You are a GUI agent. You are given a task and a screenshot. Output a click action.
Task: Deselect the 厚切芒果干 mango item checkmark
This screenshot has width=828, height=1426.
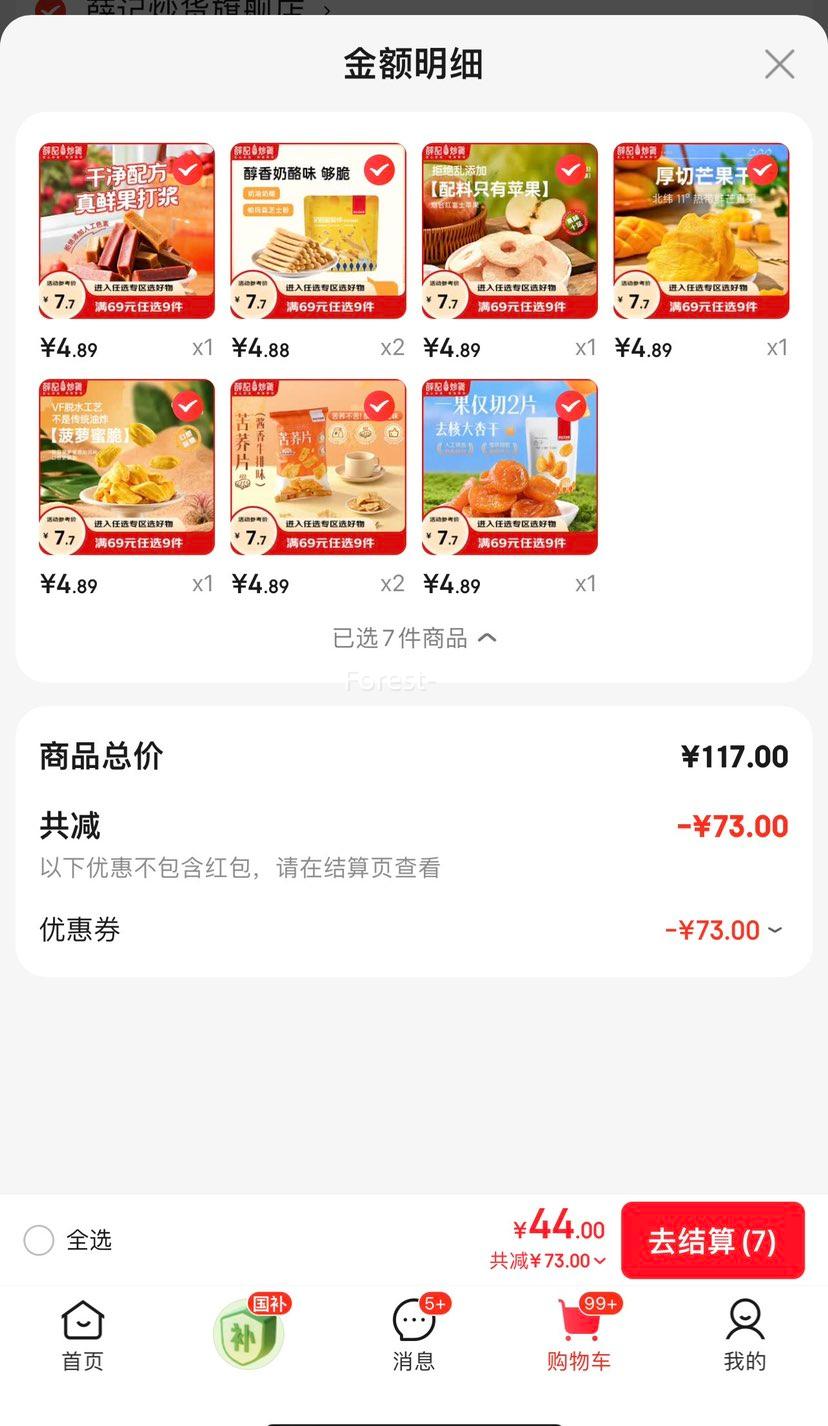tap(761, 169)
